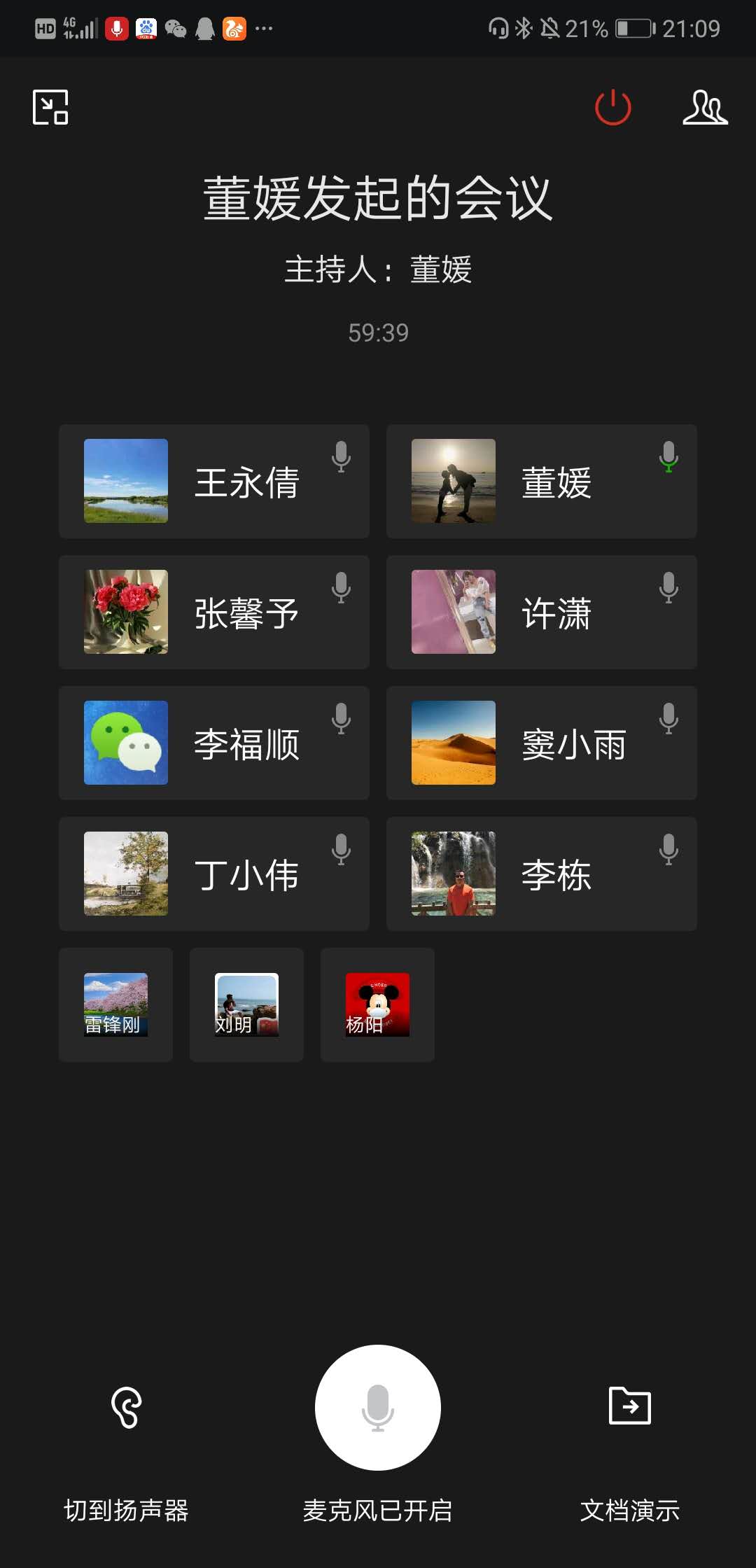The height and width of the screenshot is (1568, 756).
Task: End the meeting with the power icon
Action: pos(612,108)
